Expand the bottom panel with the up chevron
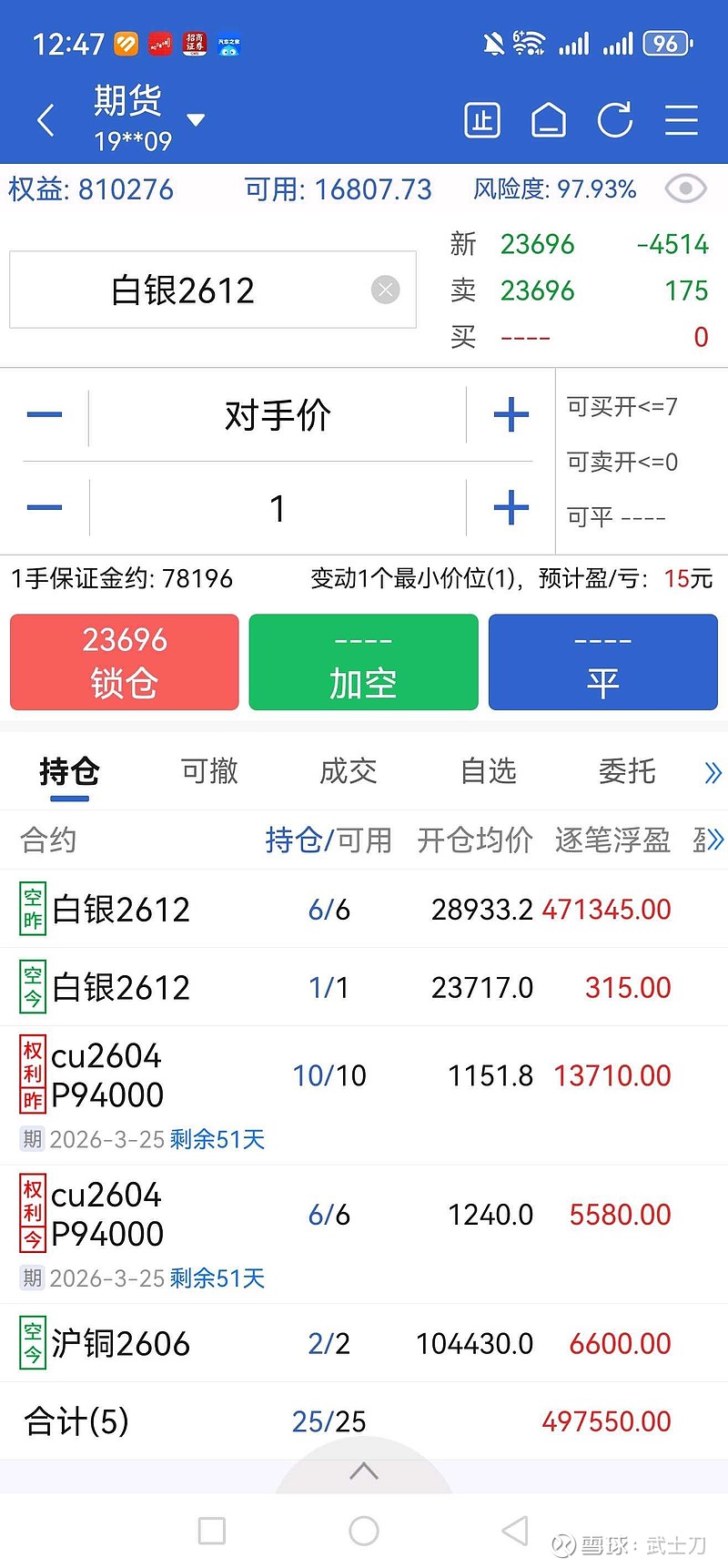This screenshot has width=728, height=1568. [364, 1471]
